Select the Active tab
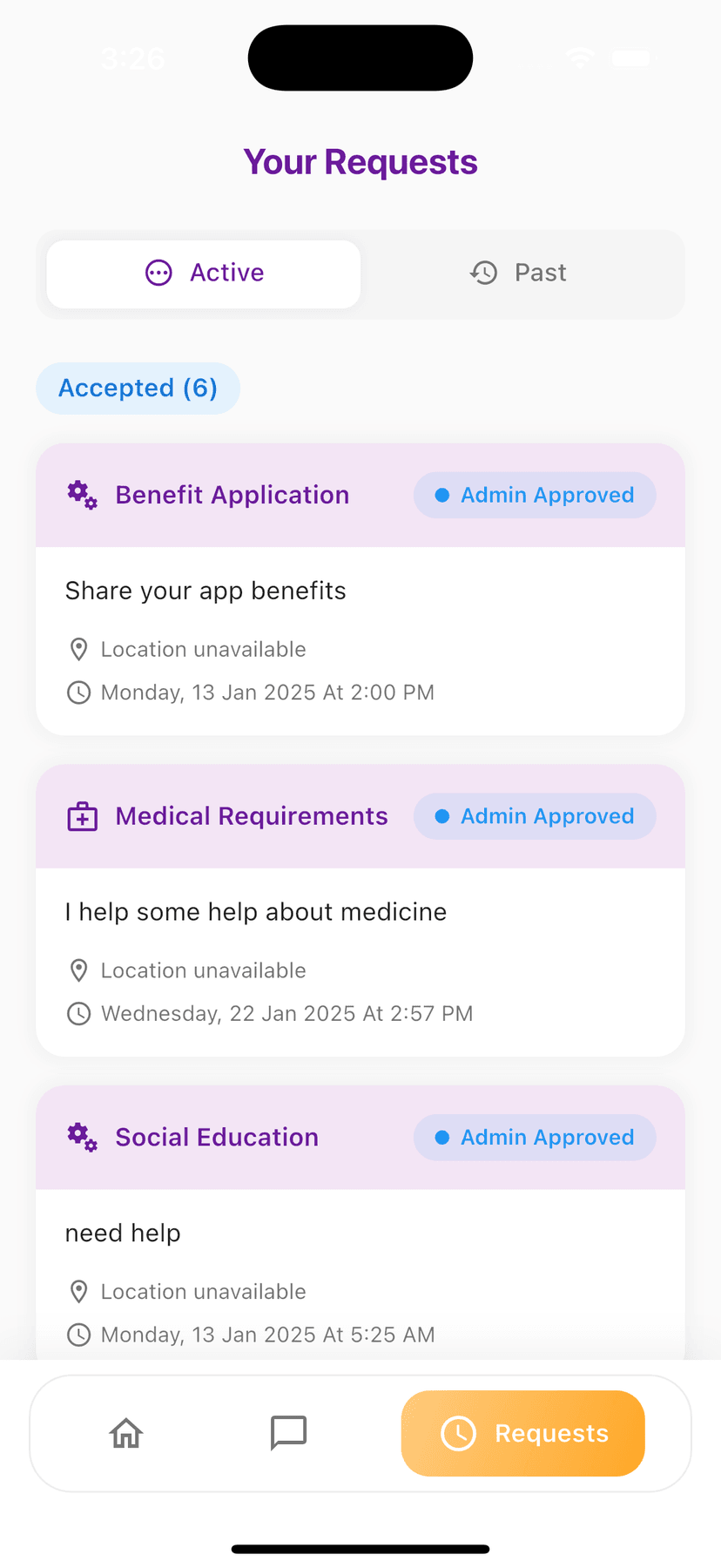 pos(204,274)
